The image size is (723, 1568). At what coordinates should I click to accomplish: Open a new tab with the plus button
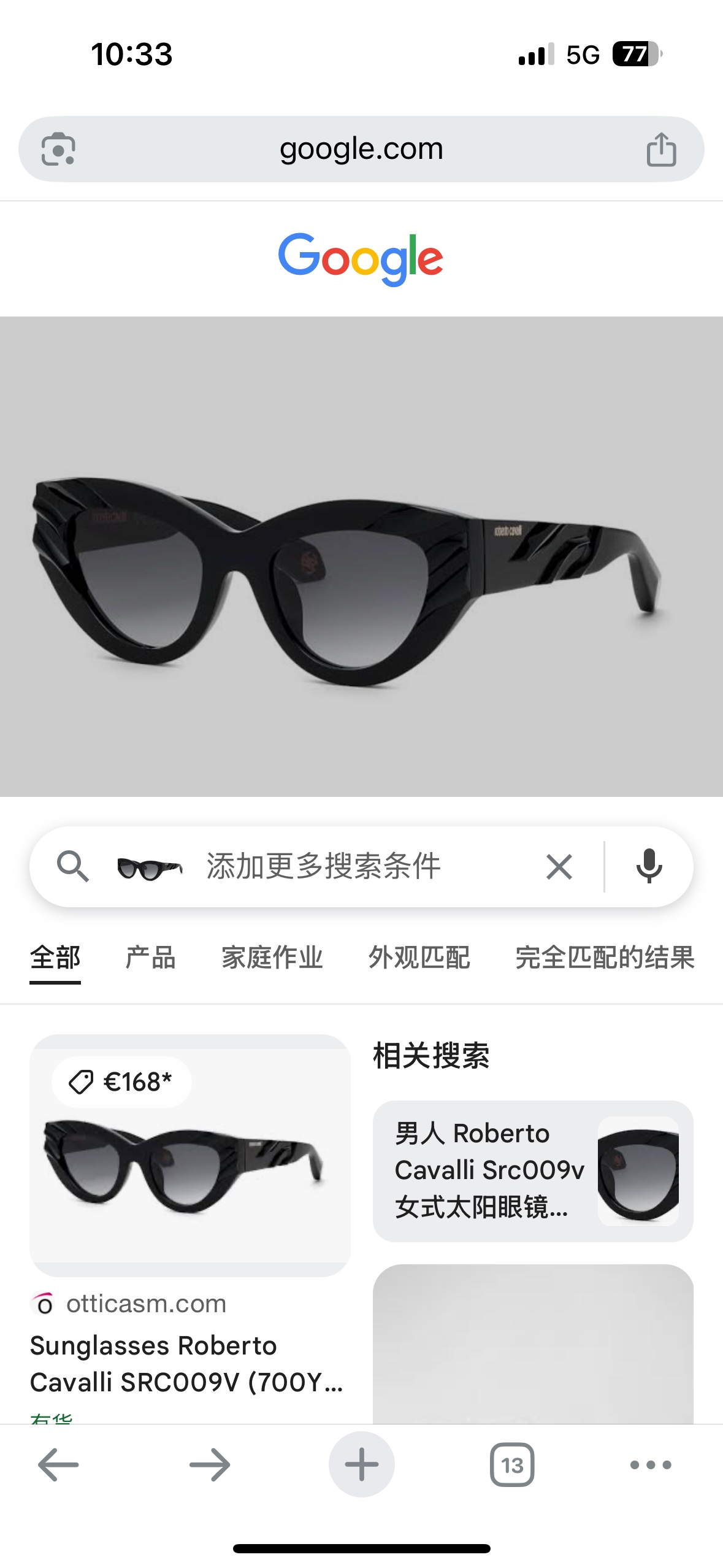point(361,1465)
